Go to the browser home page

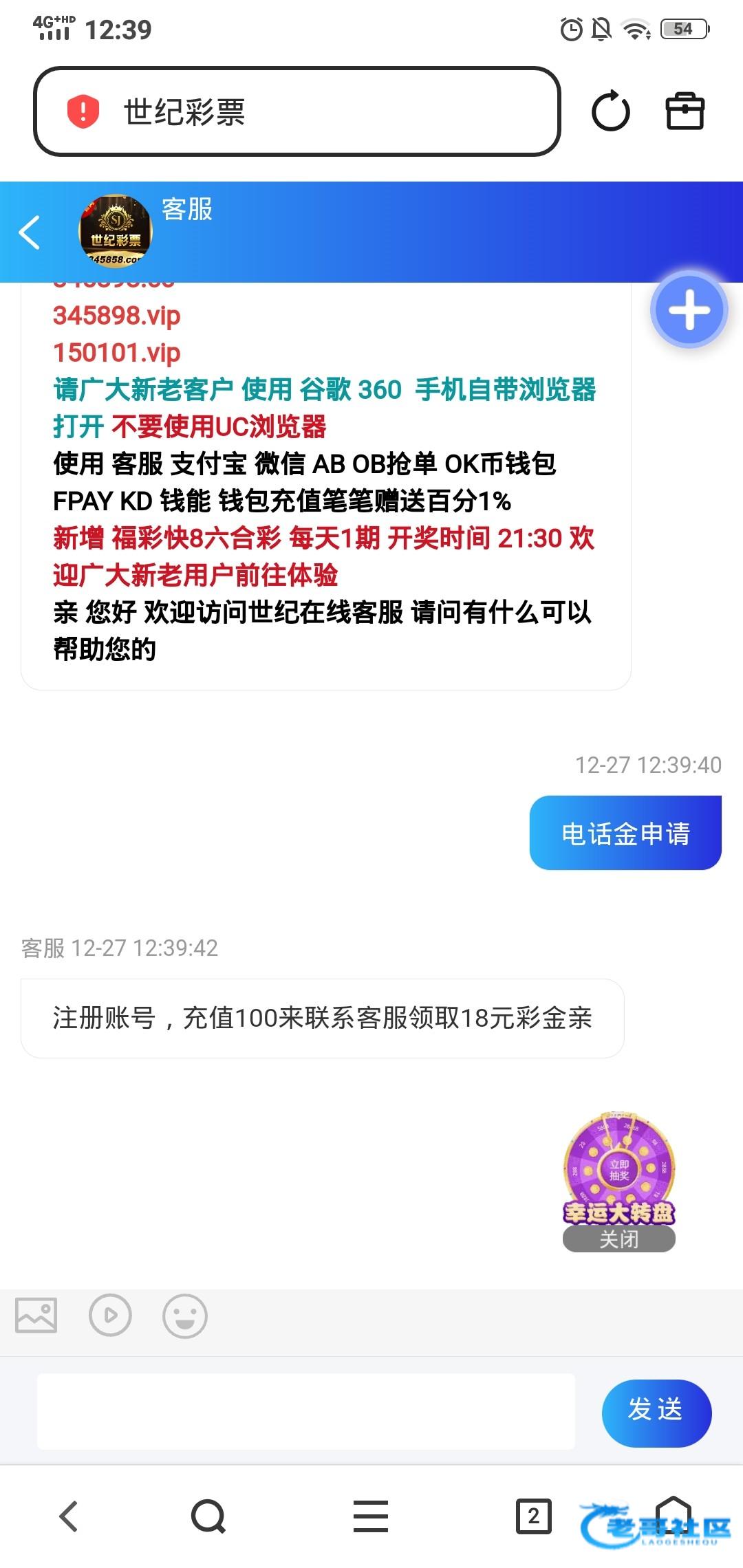tap(673, 1513)
